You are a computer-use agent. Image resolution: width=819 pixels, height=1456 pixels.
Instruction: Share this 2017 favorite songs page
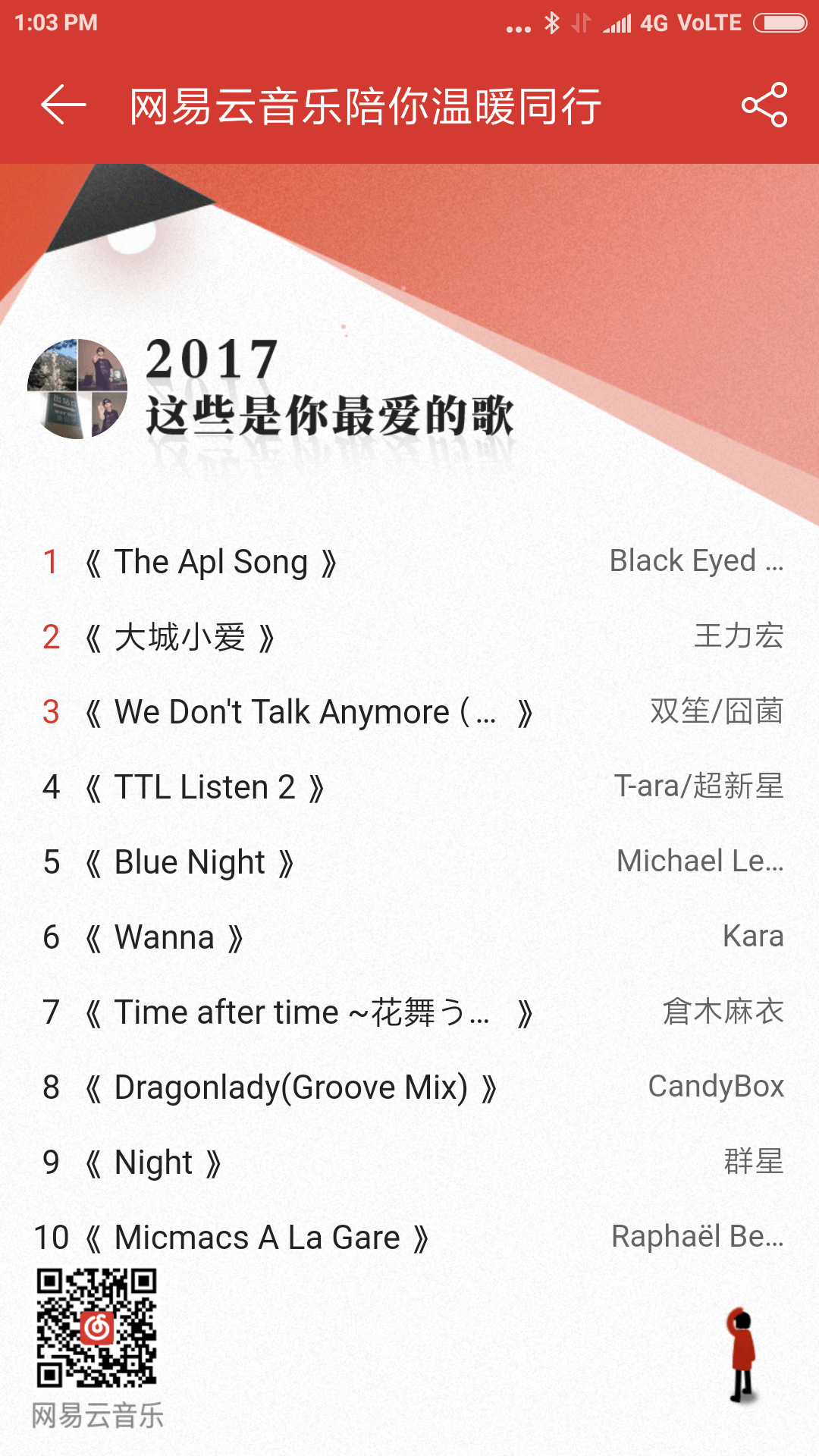[x=764, y=105]
